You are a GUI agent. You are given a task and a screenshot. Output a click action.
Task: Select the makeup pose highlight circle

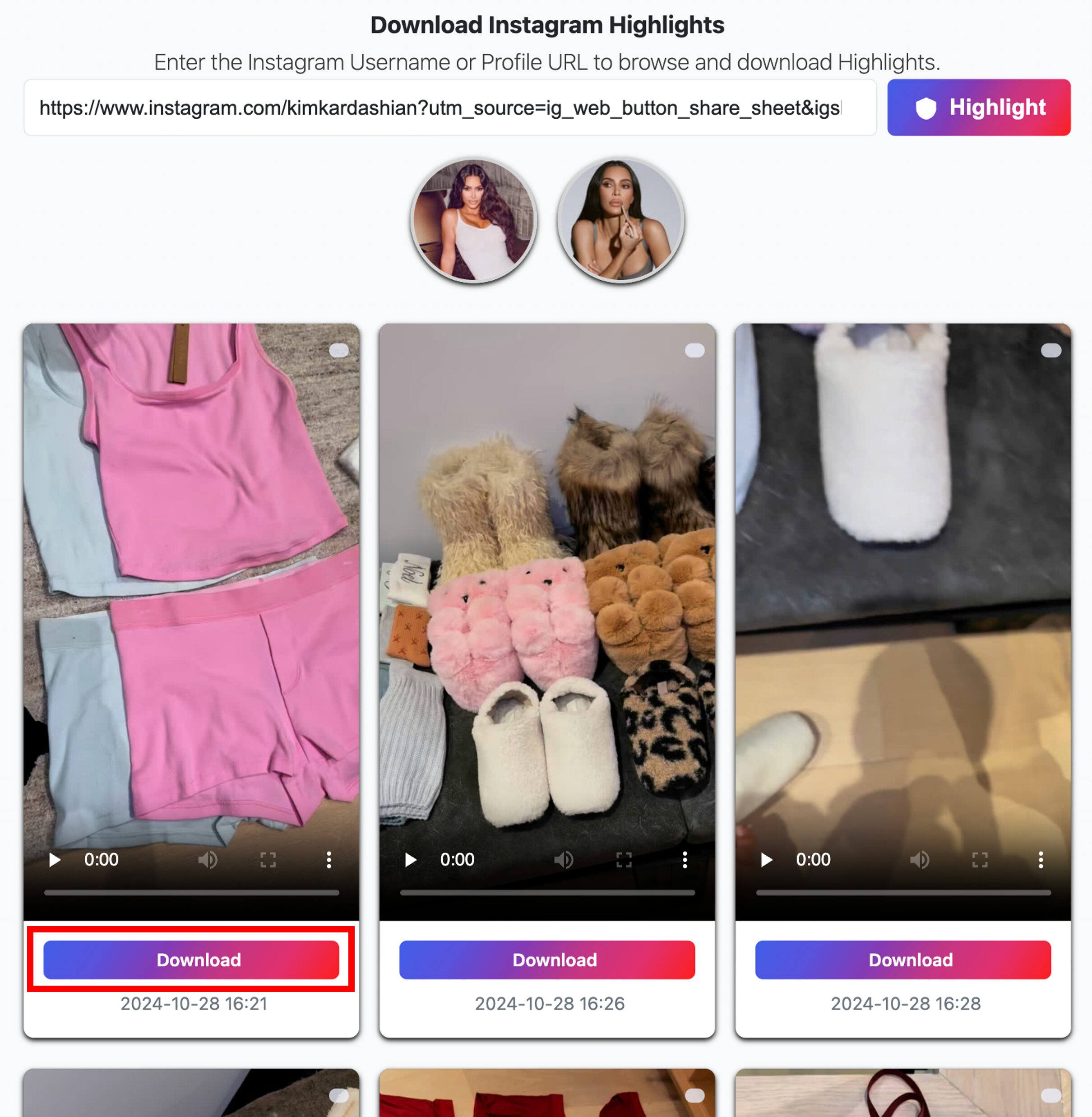point(620,220)
